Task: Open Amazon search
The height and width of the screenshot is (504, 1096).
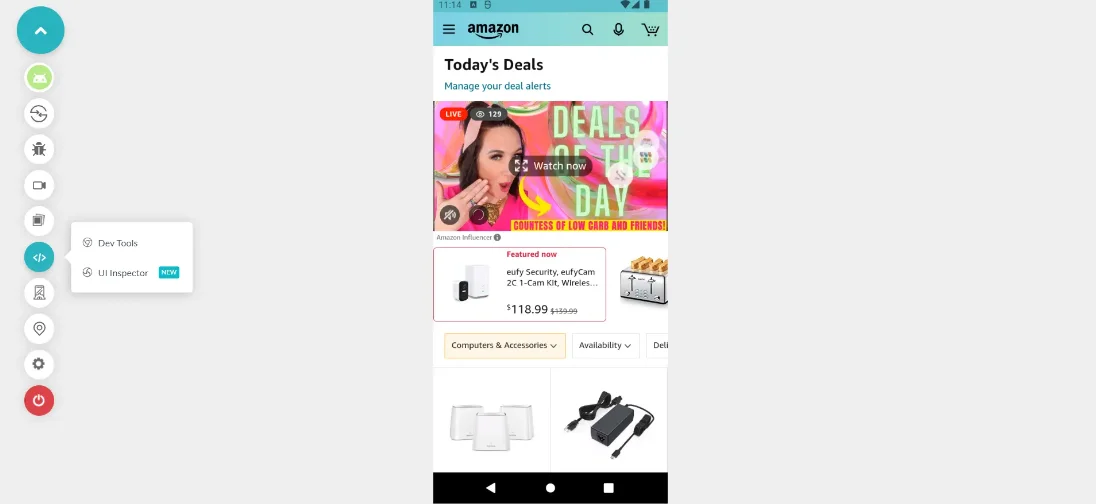Action: tap(588, 30)
